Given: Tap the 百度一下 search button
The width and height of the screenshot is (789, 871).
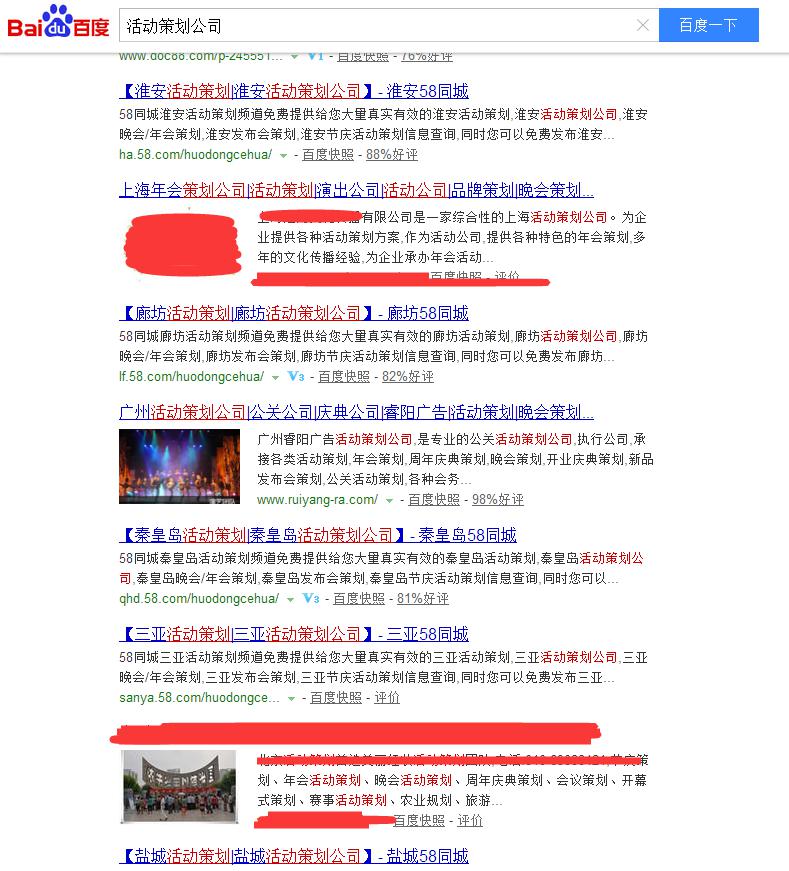Looking at the screenshot, I should tap(708, 26).
